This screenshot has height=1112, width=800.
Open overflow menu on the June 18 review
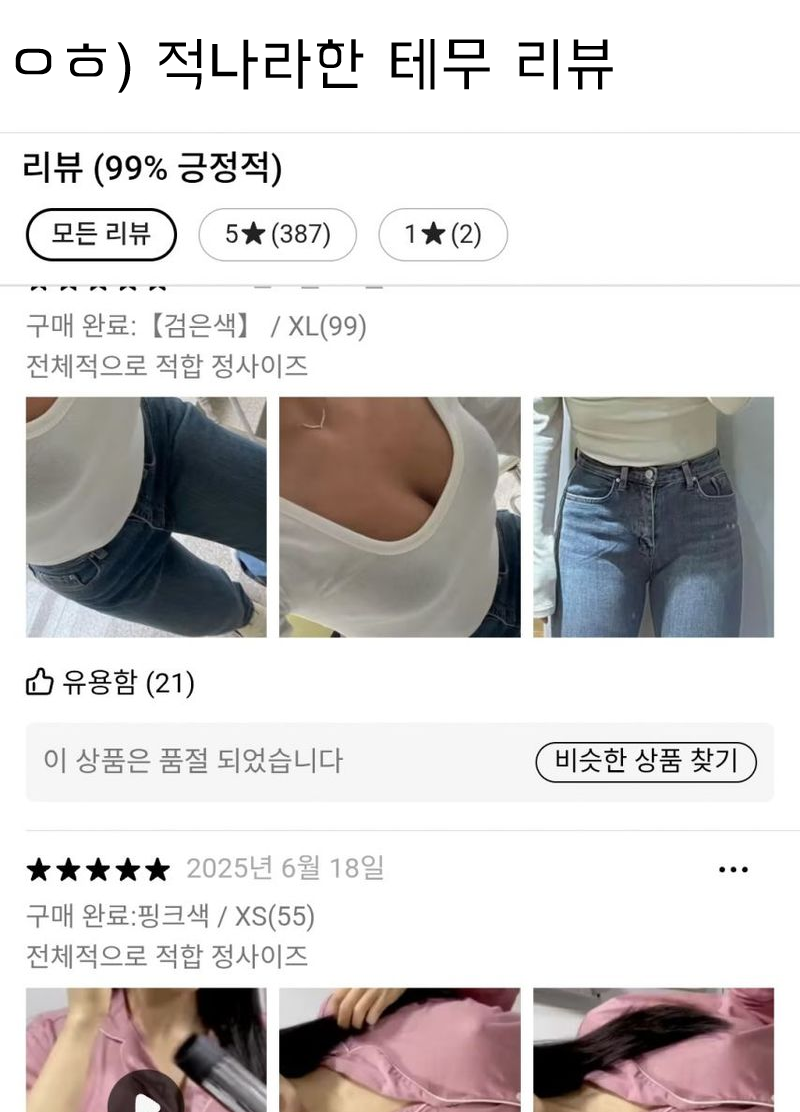pyautogui.click(x=733, y=870)
